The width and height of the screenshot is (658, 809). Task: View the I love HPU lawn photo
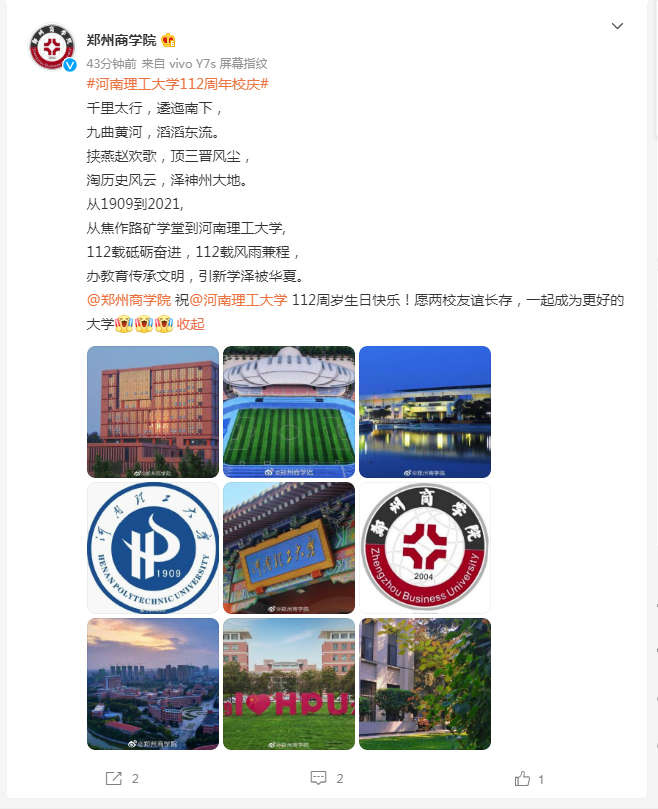(x=289, y=684)
